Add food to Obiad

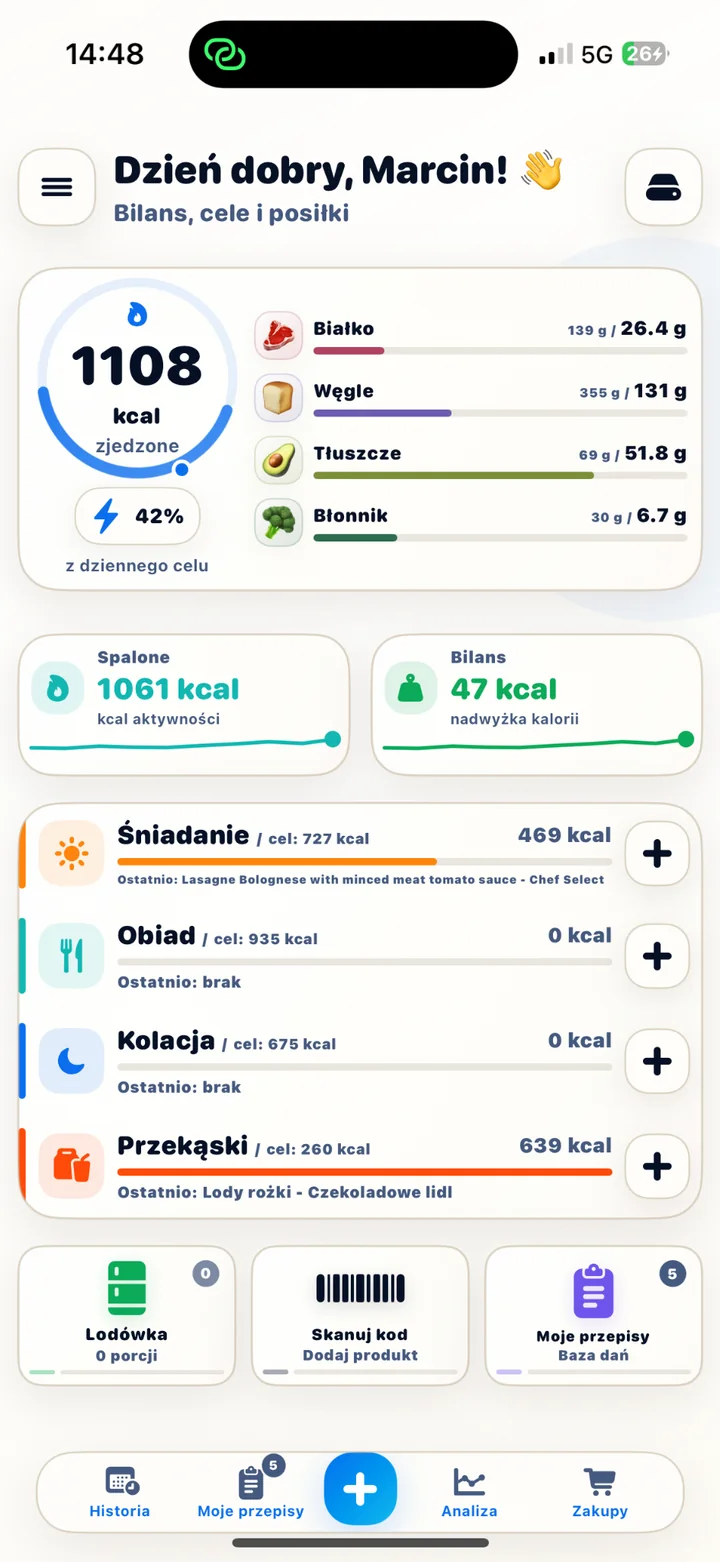pyautogui.click(x=657, y=957)
